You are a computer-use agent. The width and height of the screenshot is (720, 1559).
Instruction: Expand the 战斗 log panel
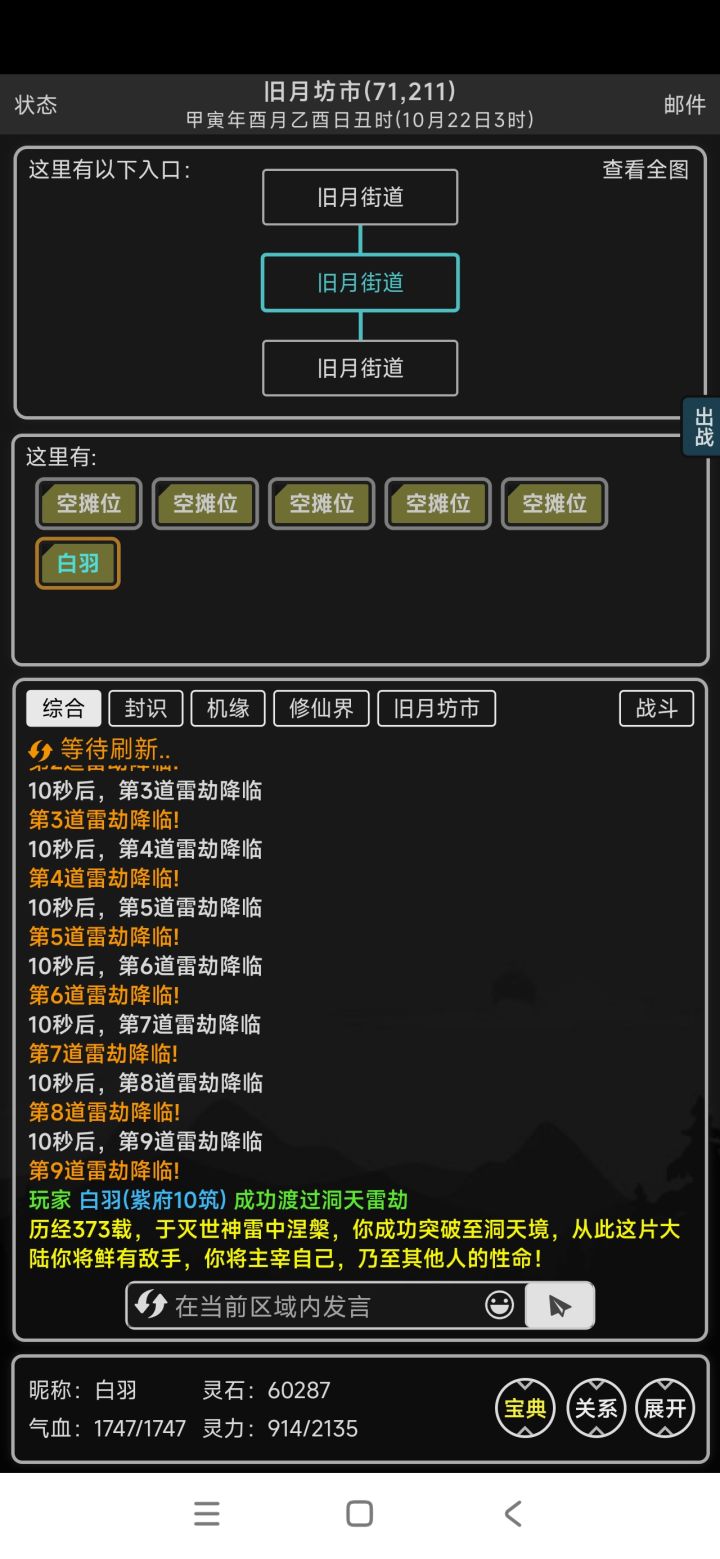656,708
